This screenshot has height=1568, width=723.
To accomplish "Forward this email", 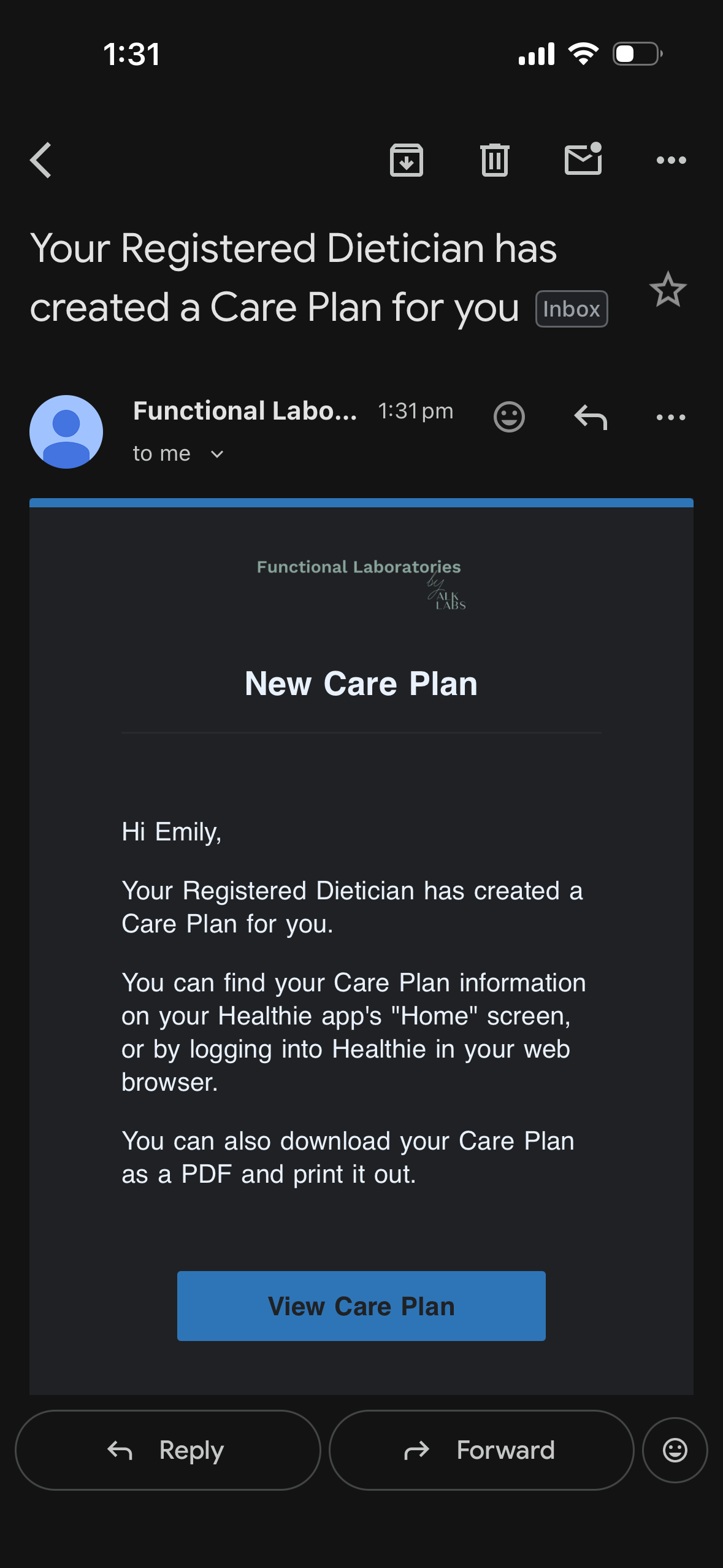I will 481,1450.
